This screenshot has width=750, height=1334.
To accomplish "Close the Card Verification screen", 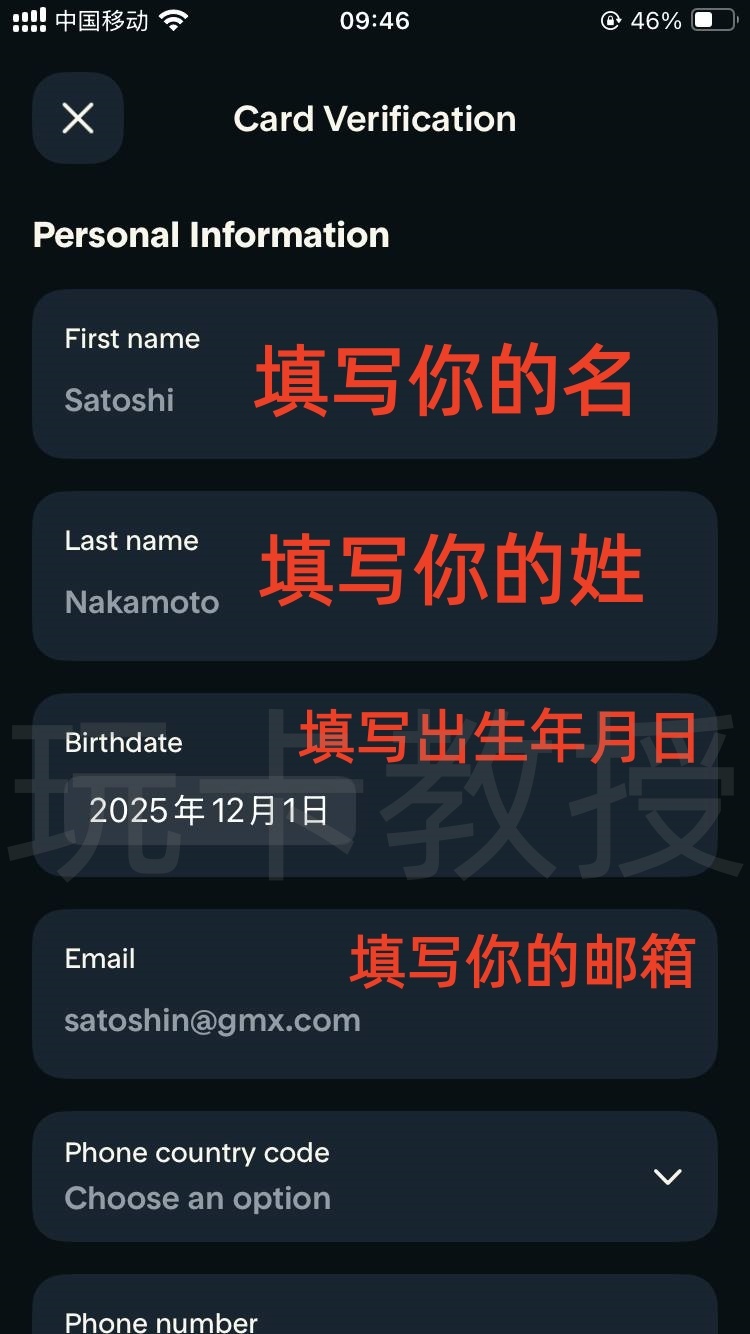I will [x=78, y=118].
